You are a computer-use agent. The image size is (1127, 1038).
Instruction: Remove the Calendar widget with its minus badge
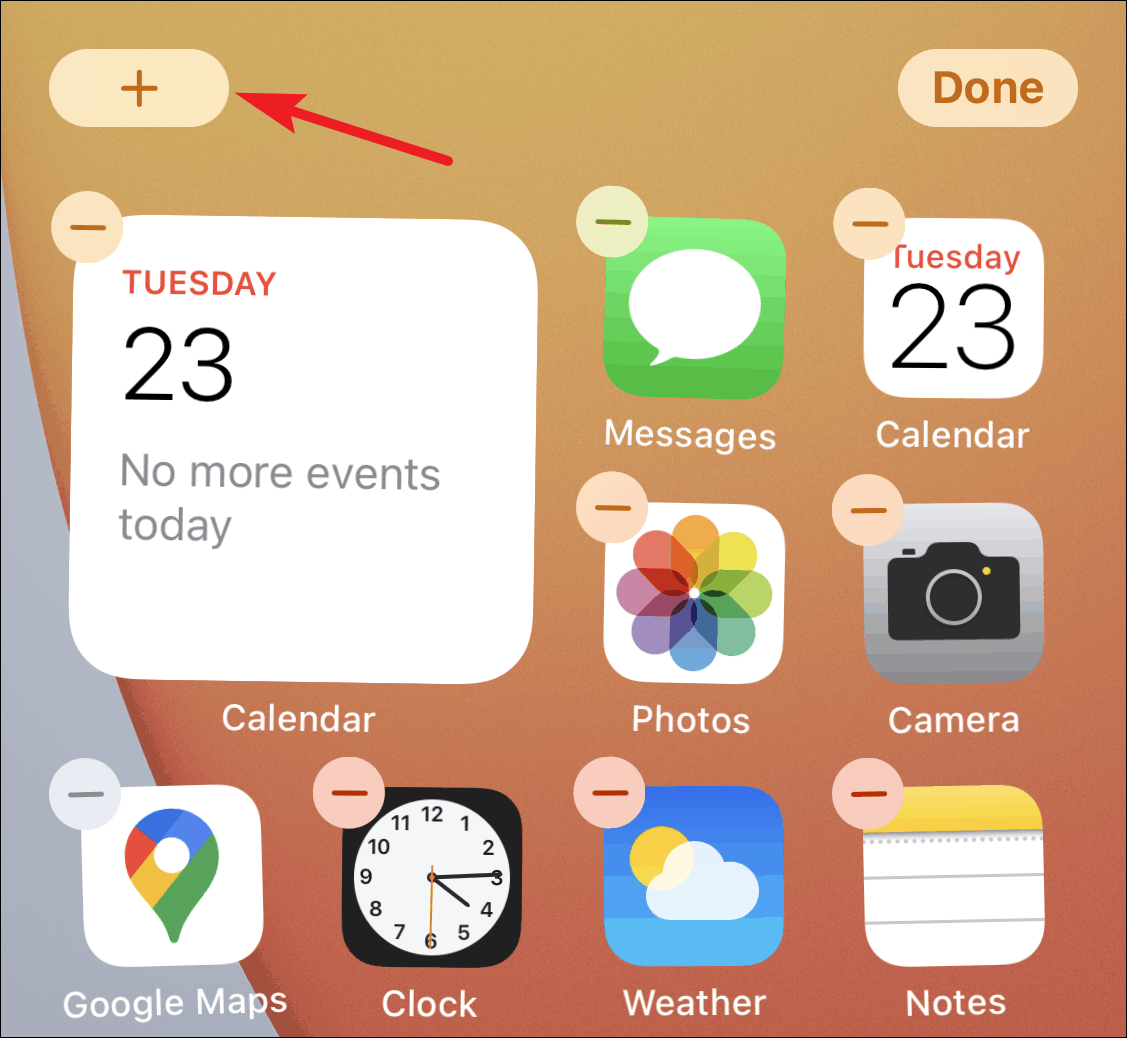[87, 227]
